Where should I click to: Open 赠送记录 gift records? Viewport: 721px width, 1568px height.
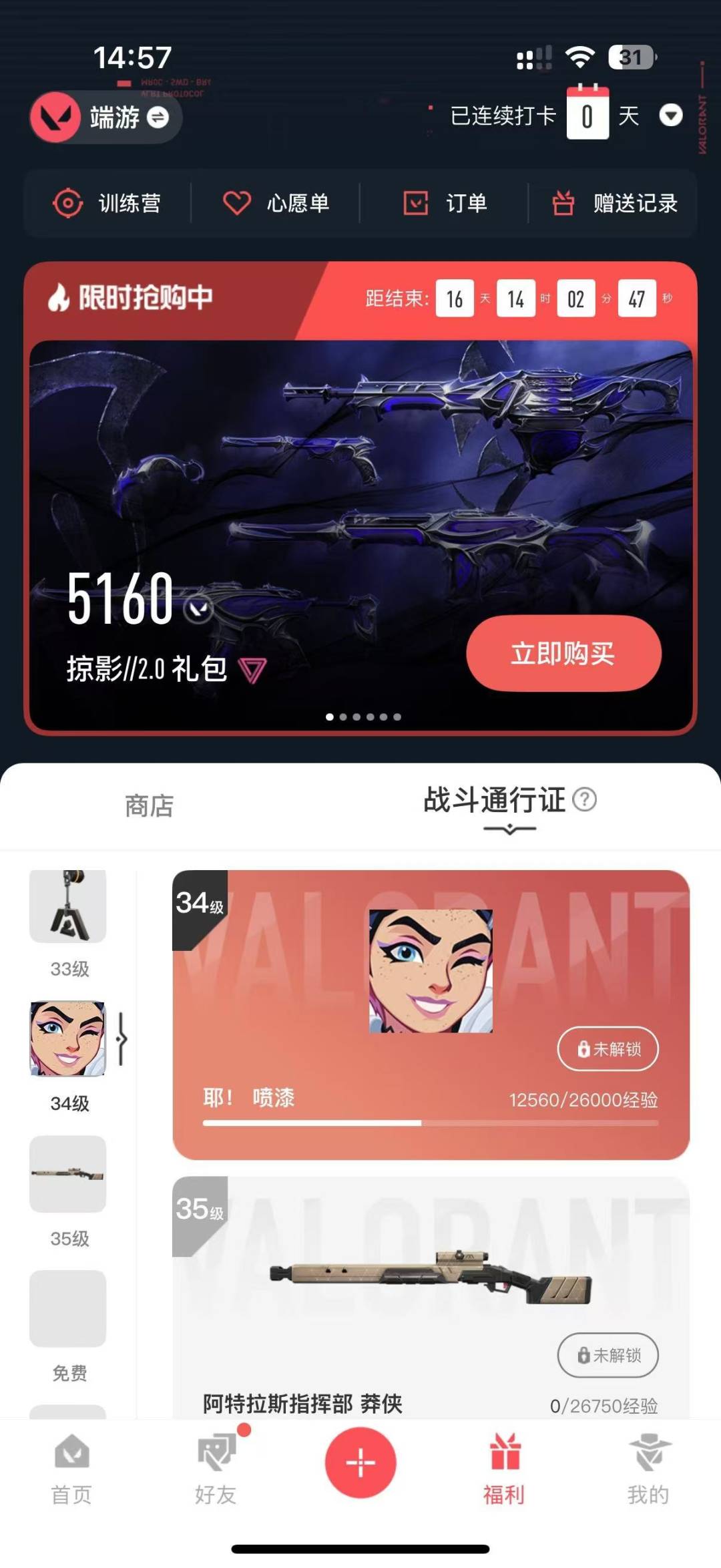coord(615,203)
